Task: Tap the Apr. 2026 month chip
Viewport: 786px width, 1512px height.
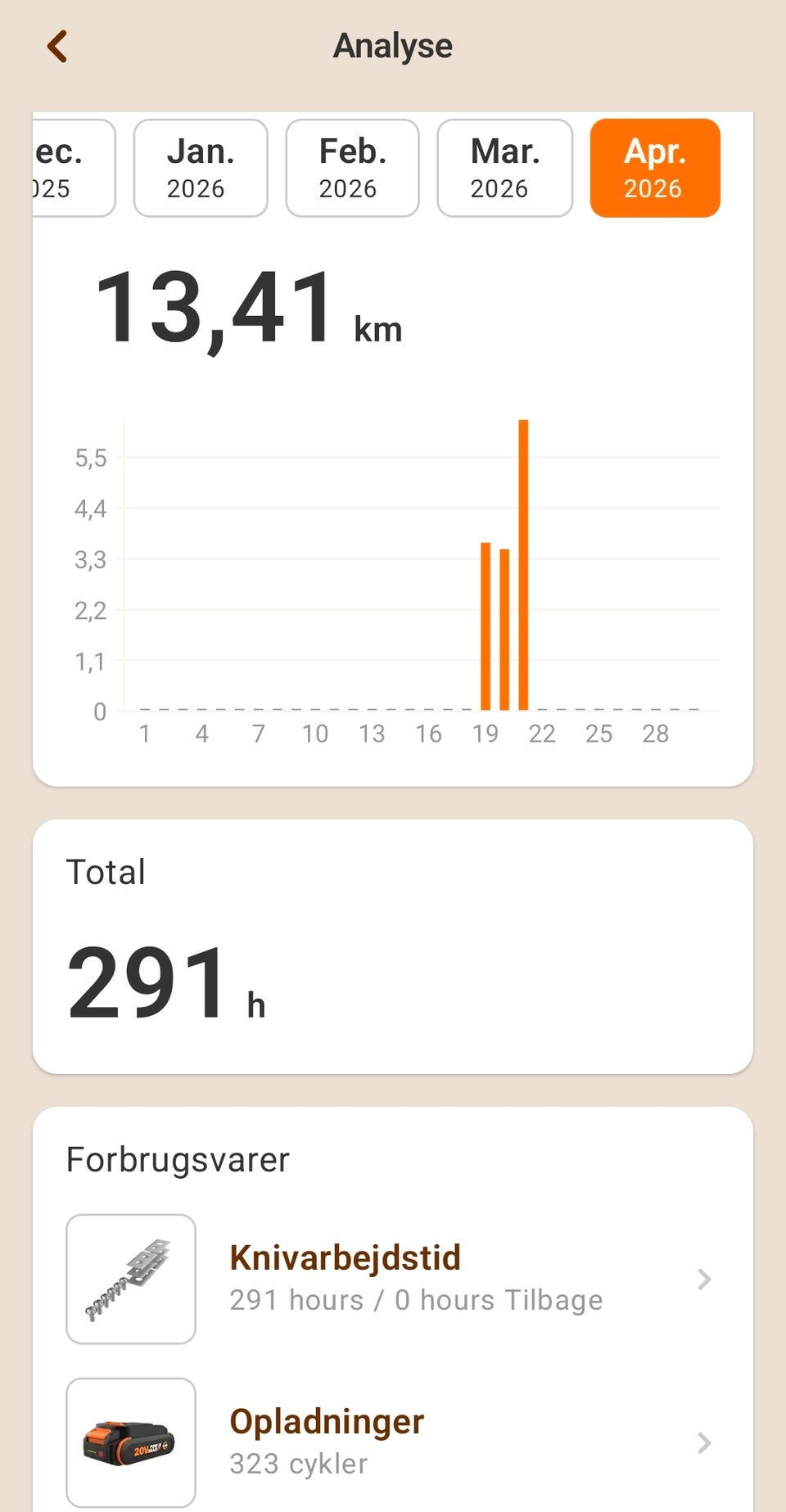Action: click(654, 168)
